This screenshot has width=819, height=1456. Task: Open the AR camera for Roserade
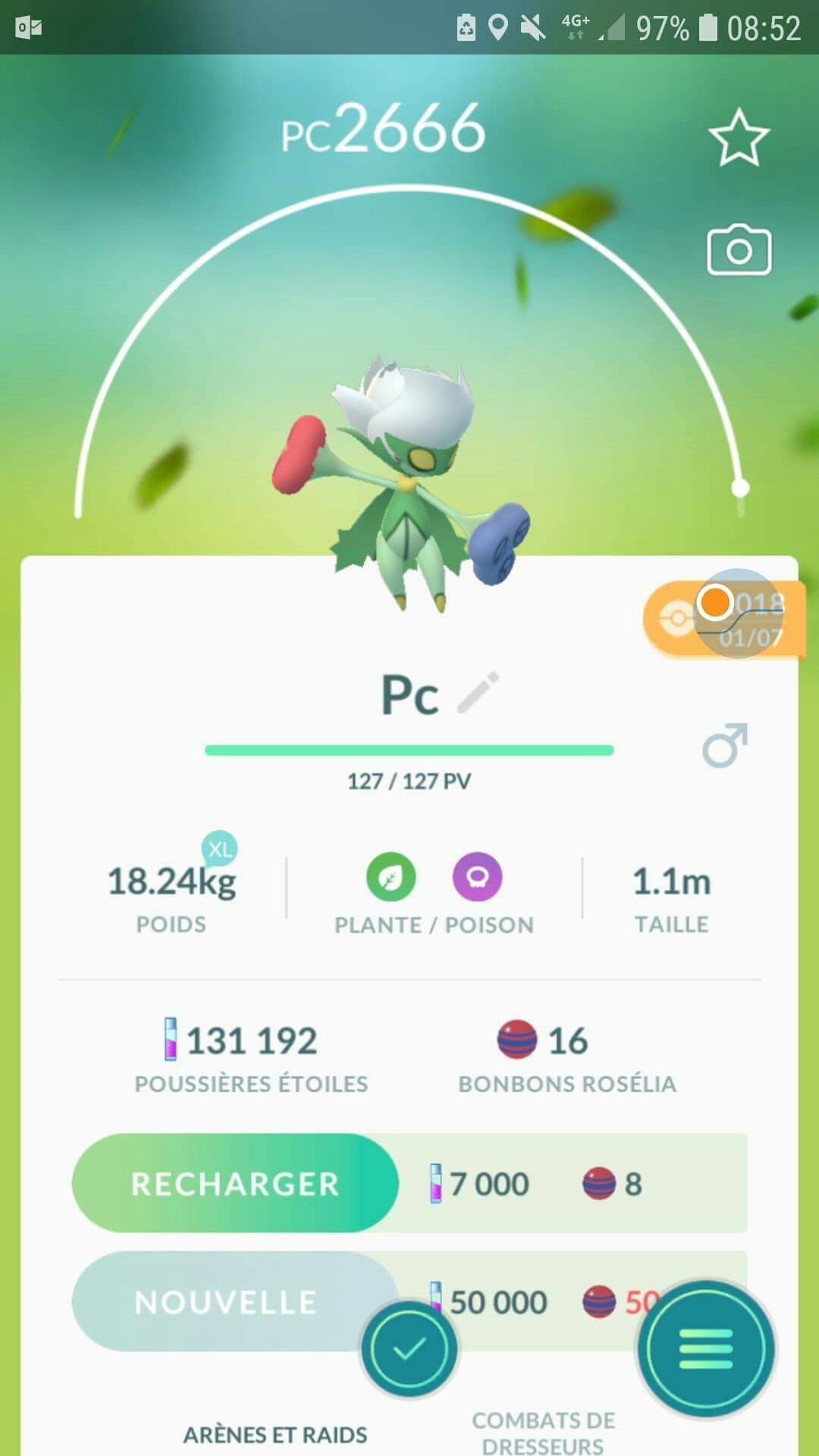739,250
